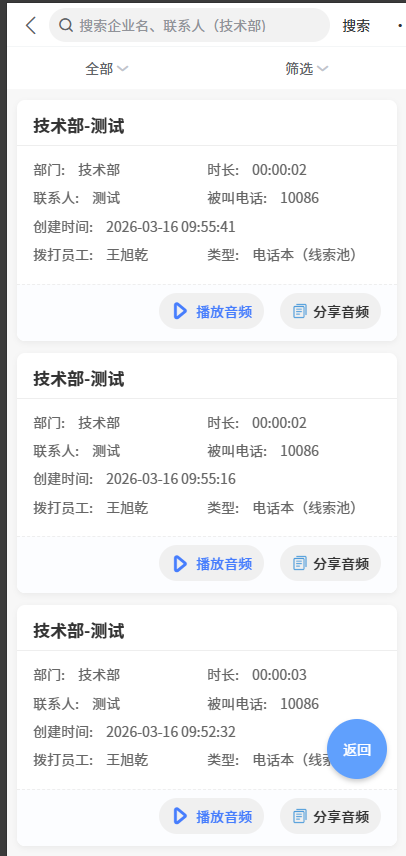The width and height of the screenshot is (406, 856).
Task: Play audio for the 09:55:41 record
Action: click(212, 311)
